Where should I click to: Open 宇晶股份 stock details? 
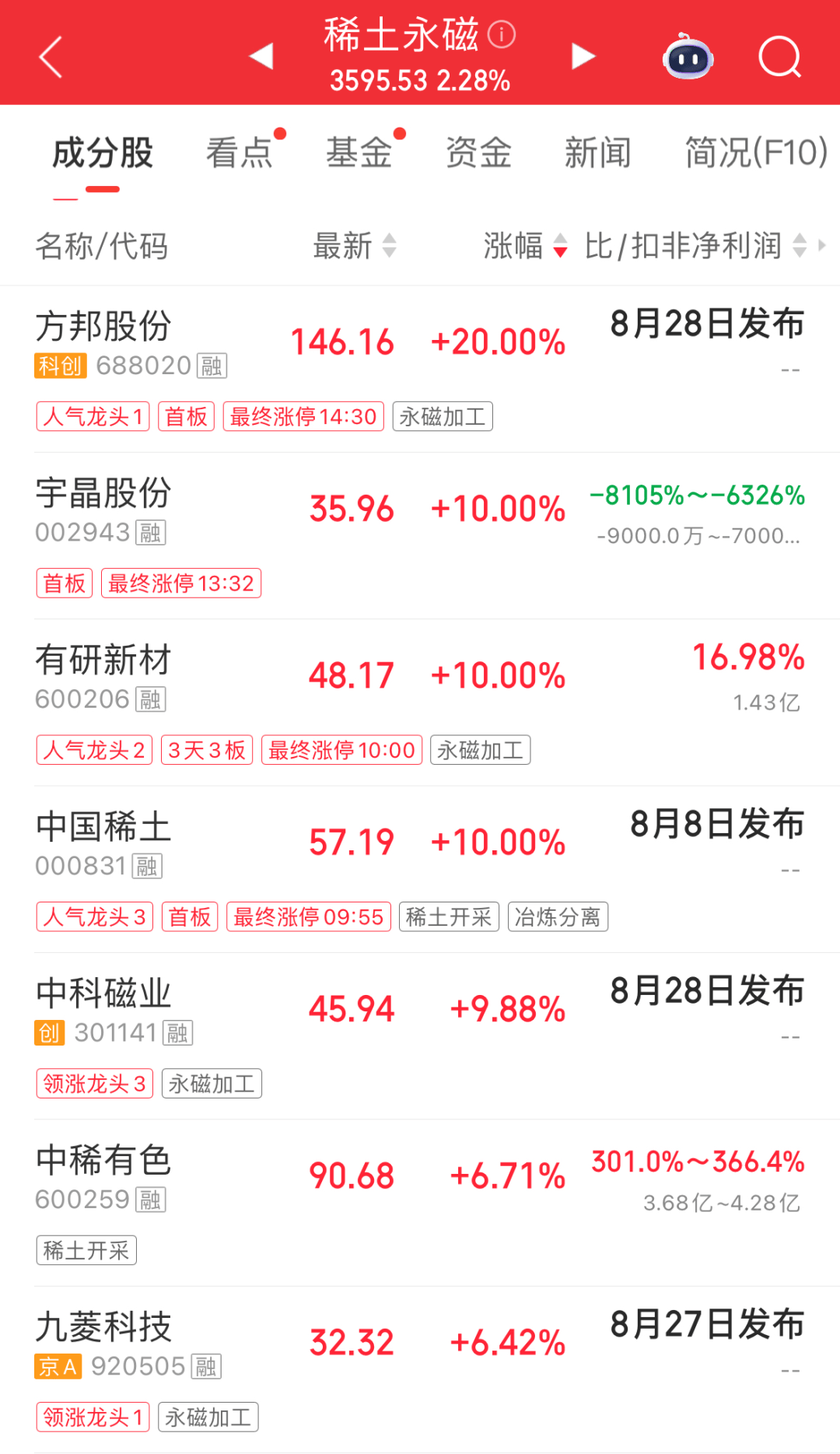click(x=420, y=536)
